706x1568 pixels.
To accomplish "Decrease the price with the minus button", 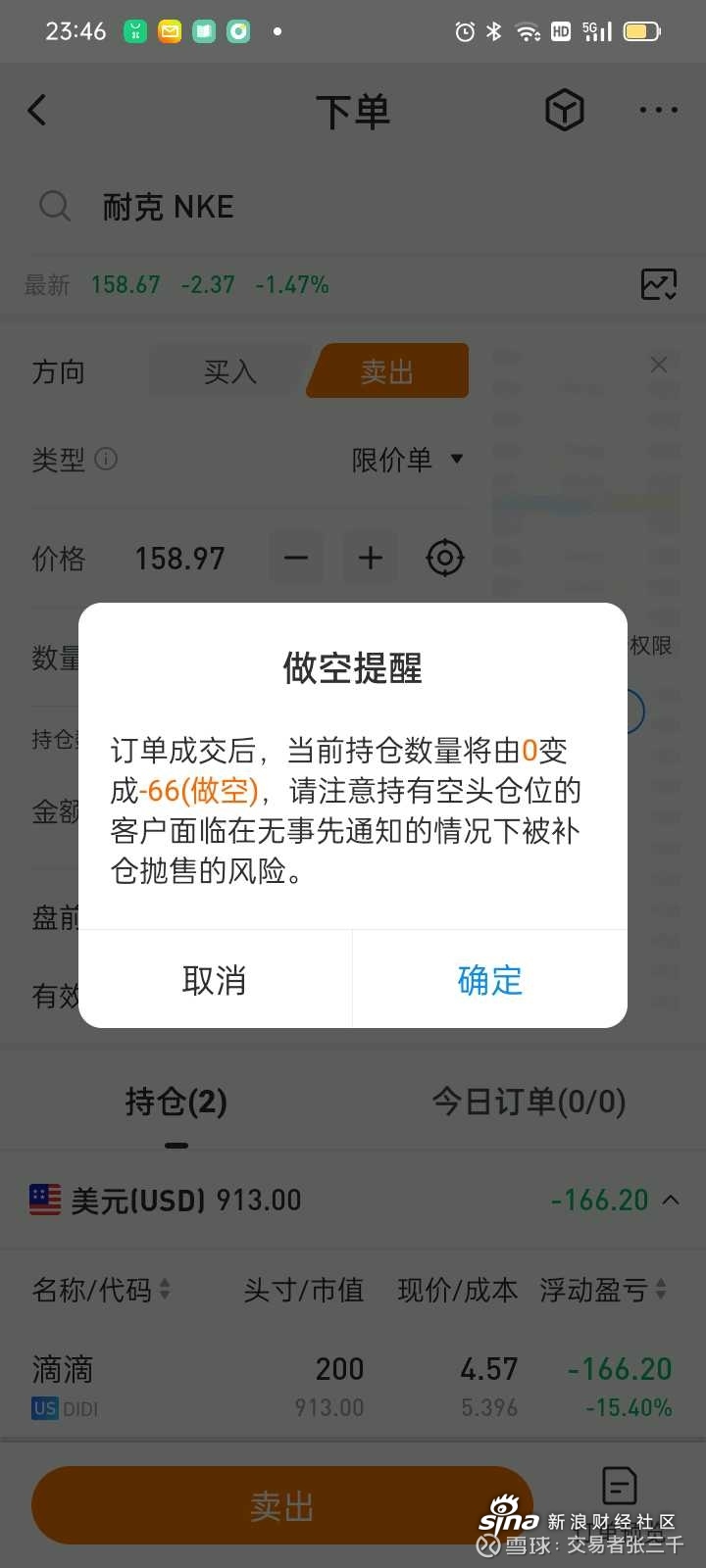I will (x=296, y=559).
